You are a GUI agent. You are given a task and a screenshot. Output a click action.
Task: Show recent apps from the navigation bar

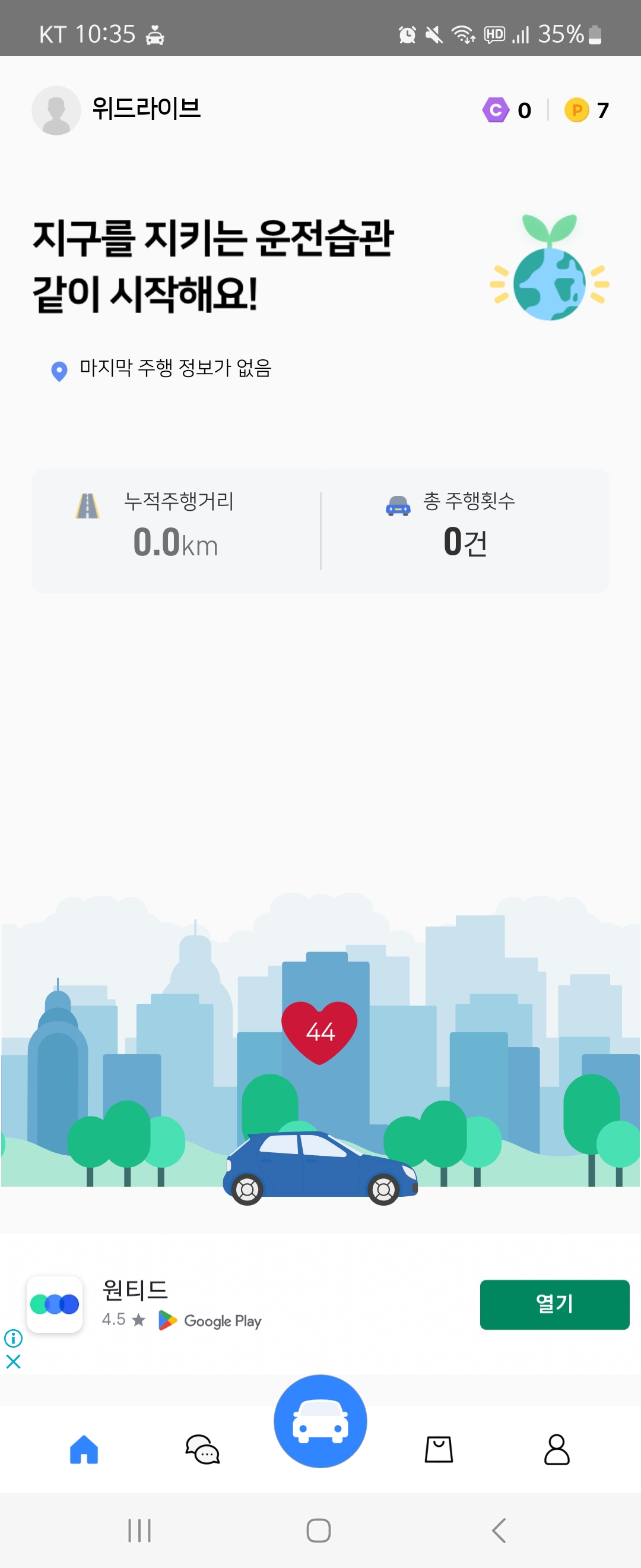point(139,1529)
